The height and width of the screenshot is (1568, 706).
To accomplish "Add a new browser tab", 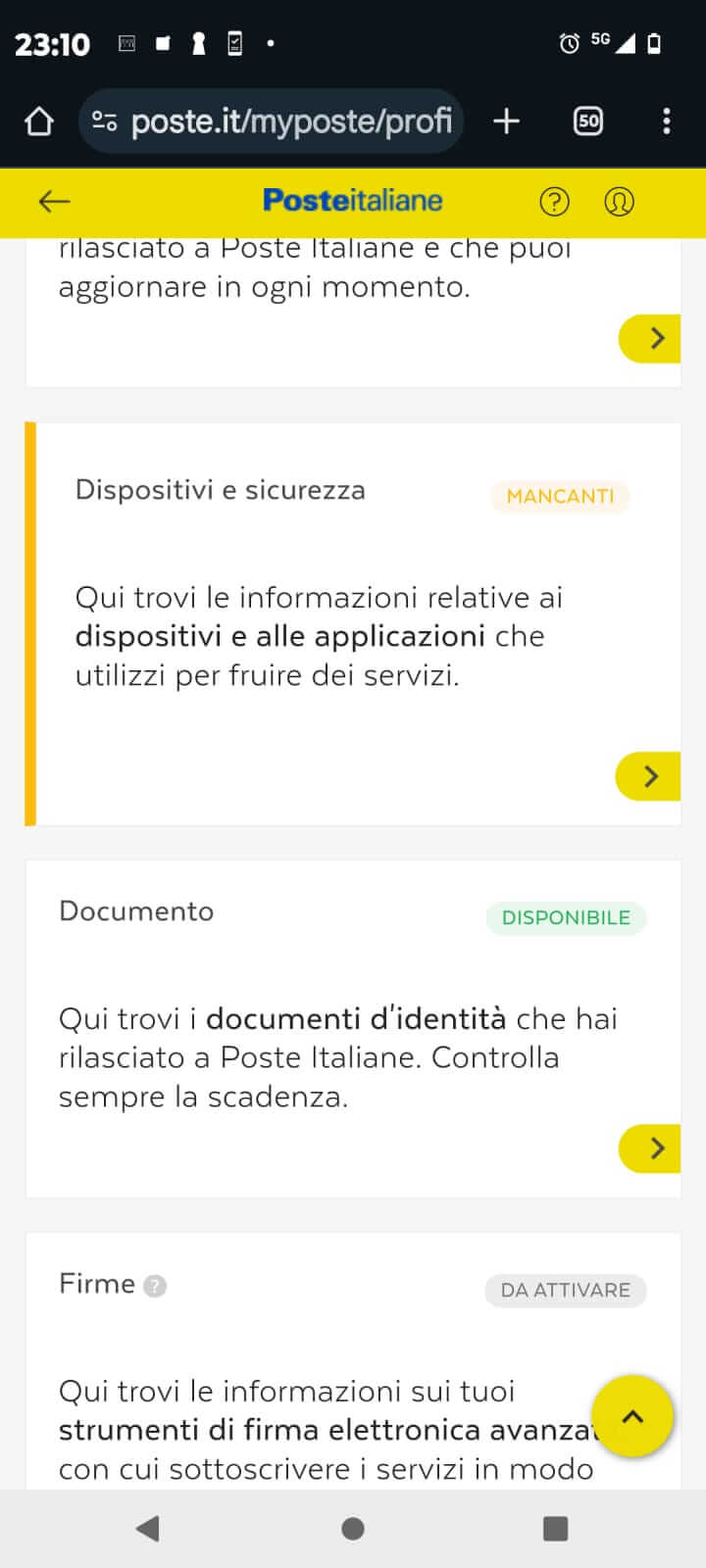I will pos(506,122).
